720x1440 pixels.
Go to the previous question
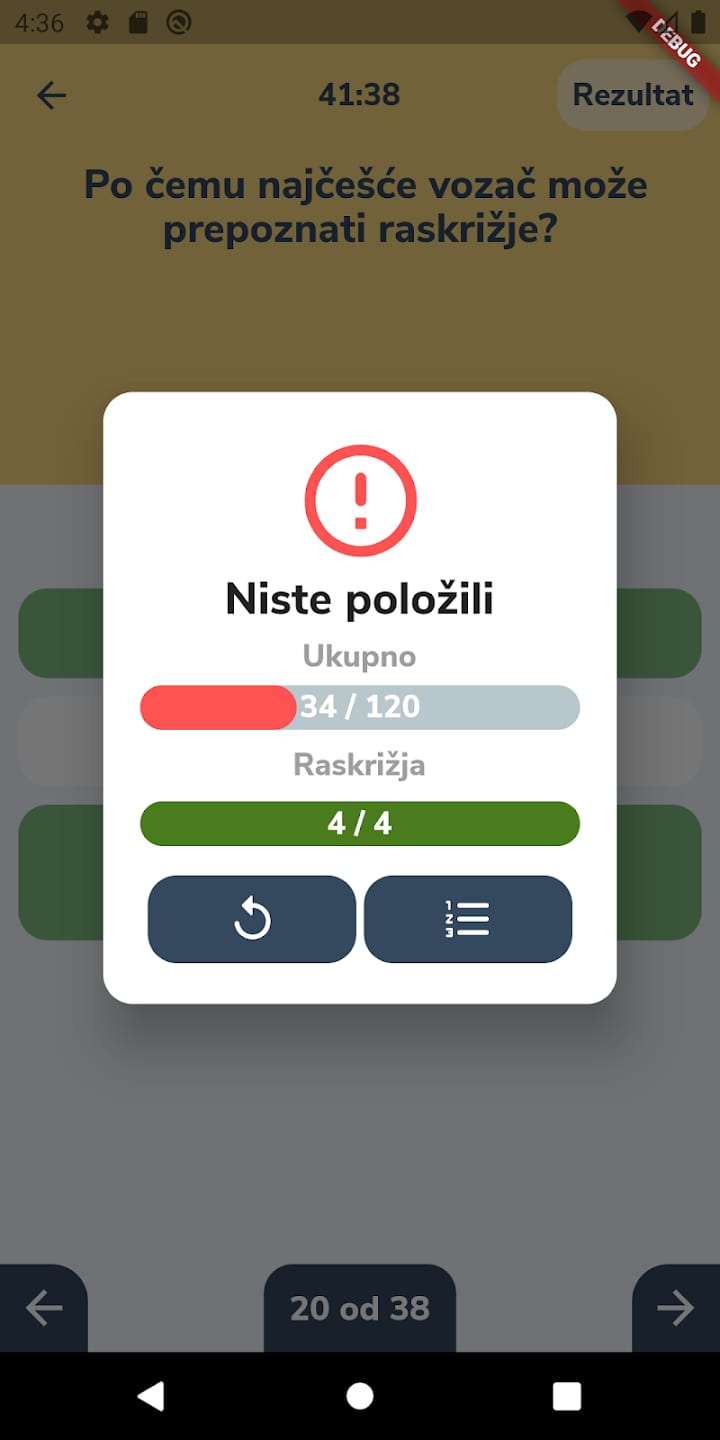coord(44,1308)
